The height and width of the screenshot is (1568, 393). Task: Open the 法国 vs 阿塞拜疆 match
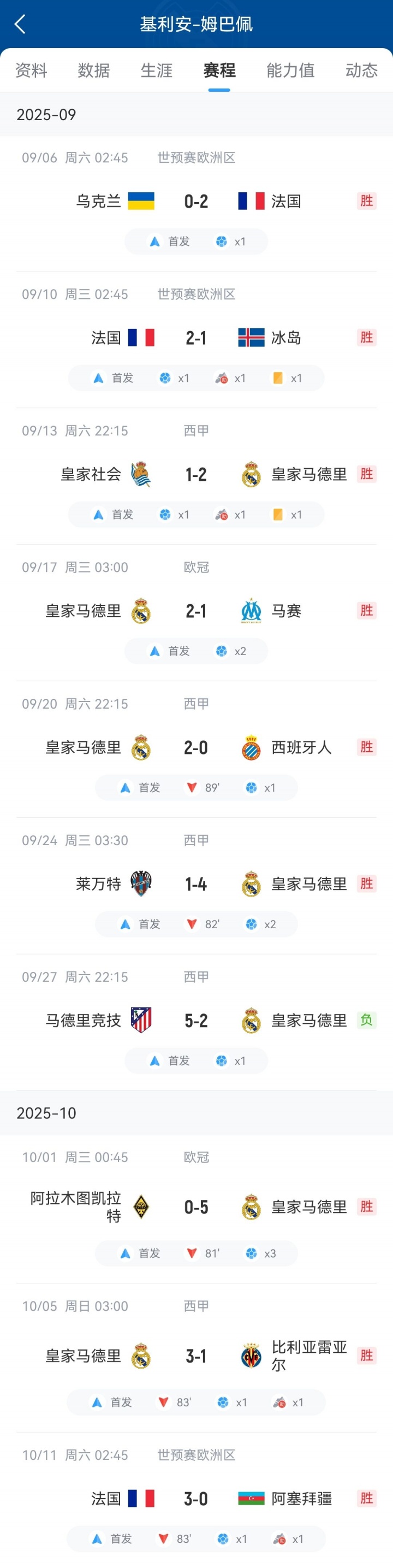coord(196,1498)
